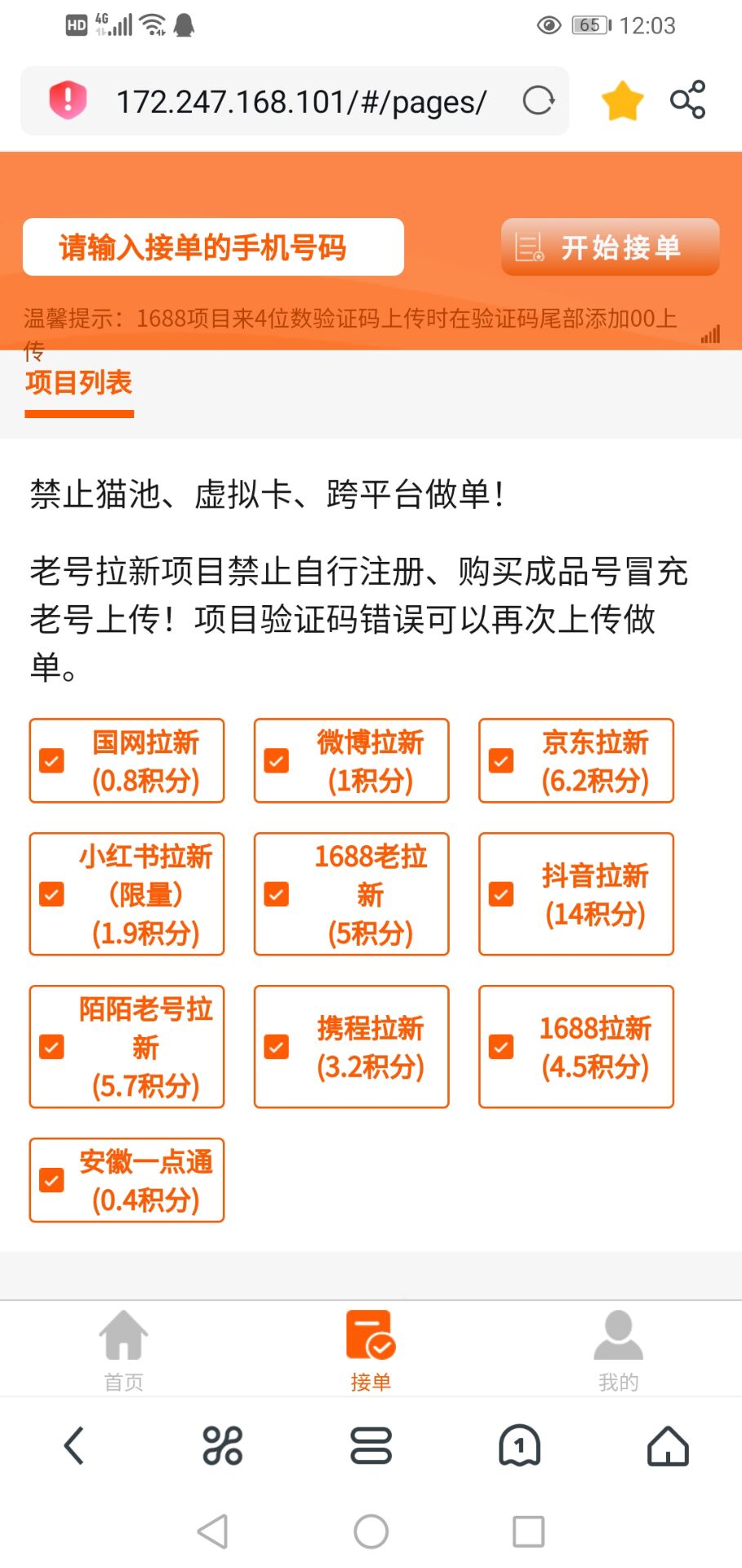Uncheck the 国网拉新 (0.8积分) checkbox
Screen dimensions: 742x1568
pyautogui.click(x=51, y=761)
